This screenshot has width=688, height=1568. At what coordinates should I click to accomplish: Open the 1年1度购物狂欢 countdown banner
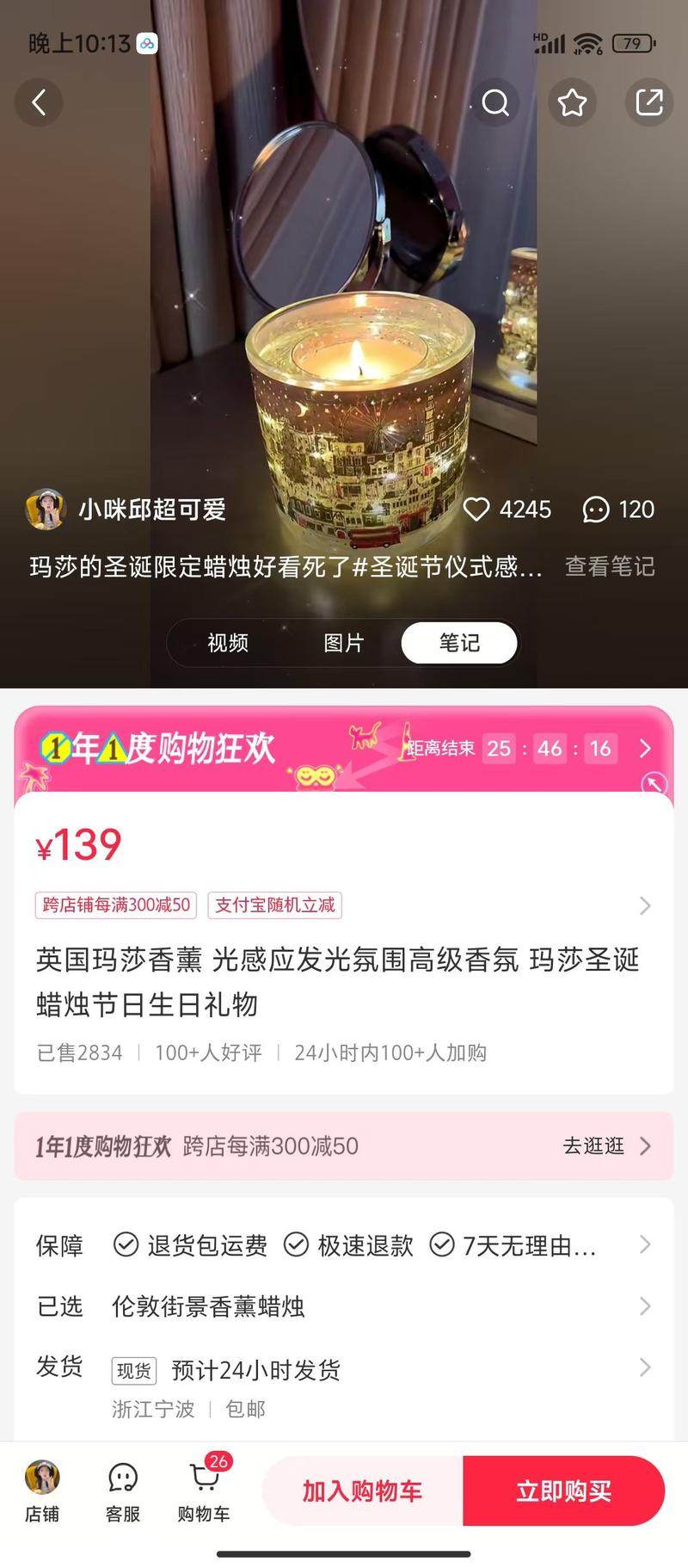point(344,748)
